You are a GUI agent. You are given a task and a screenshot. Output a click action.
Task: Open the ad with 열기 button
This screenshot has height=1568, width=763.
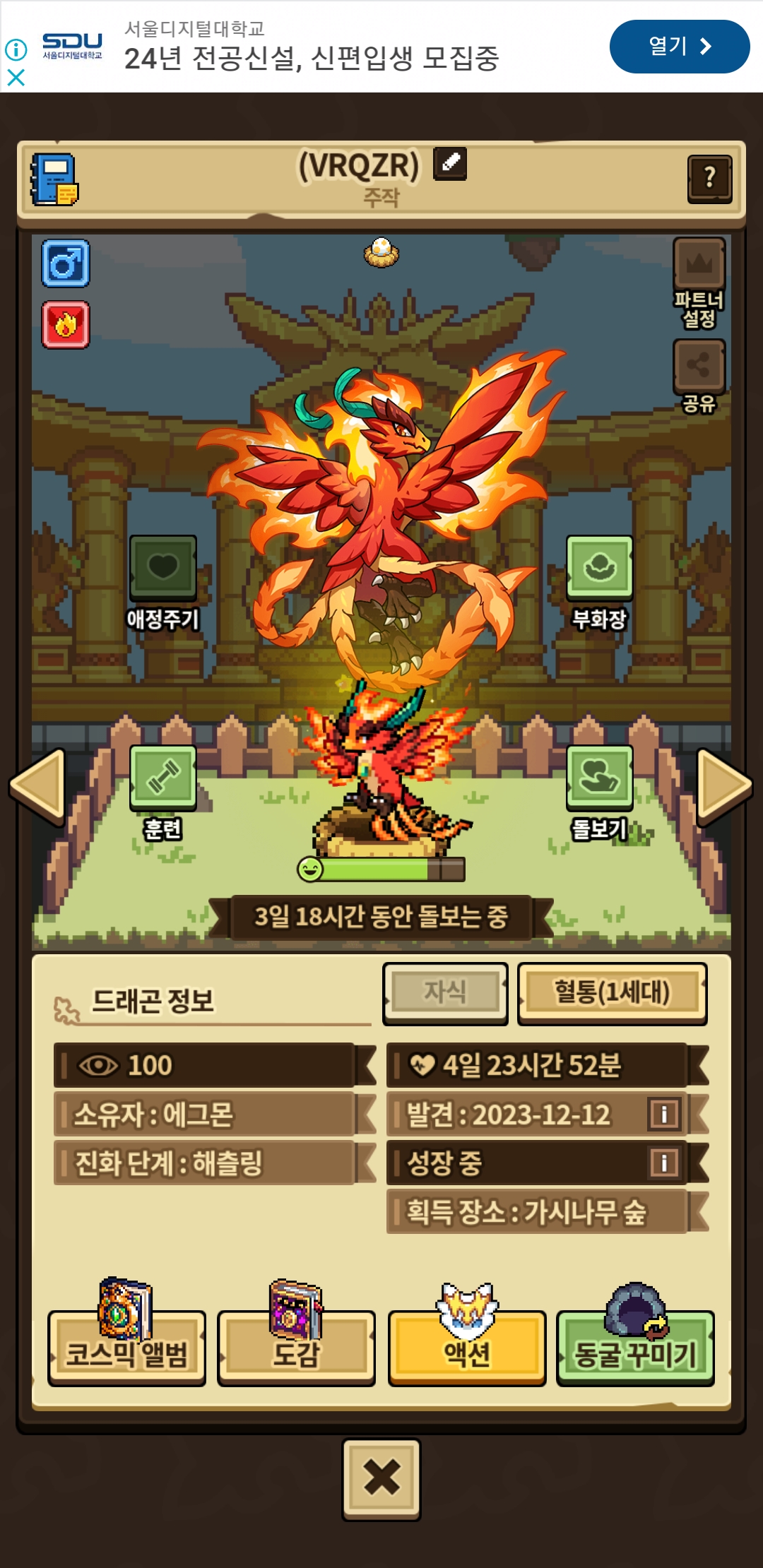(679, 47)
